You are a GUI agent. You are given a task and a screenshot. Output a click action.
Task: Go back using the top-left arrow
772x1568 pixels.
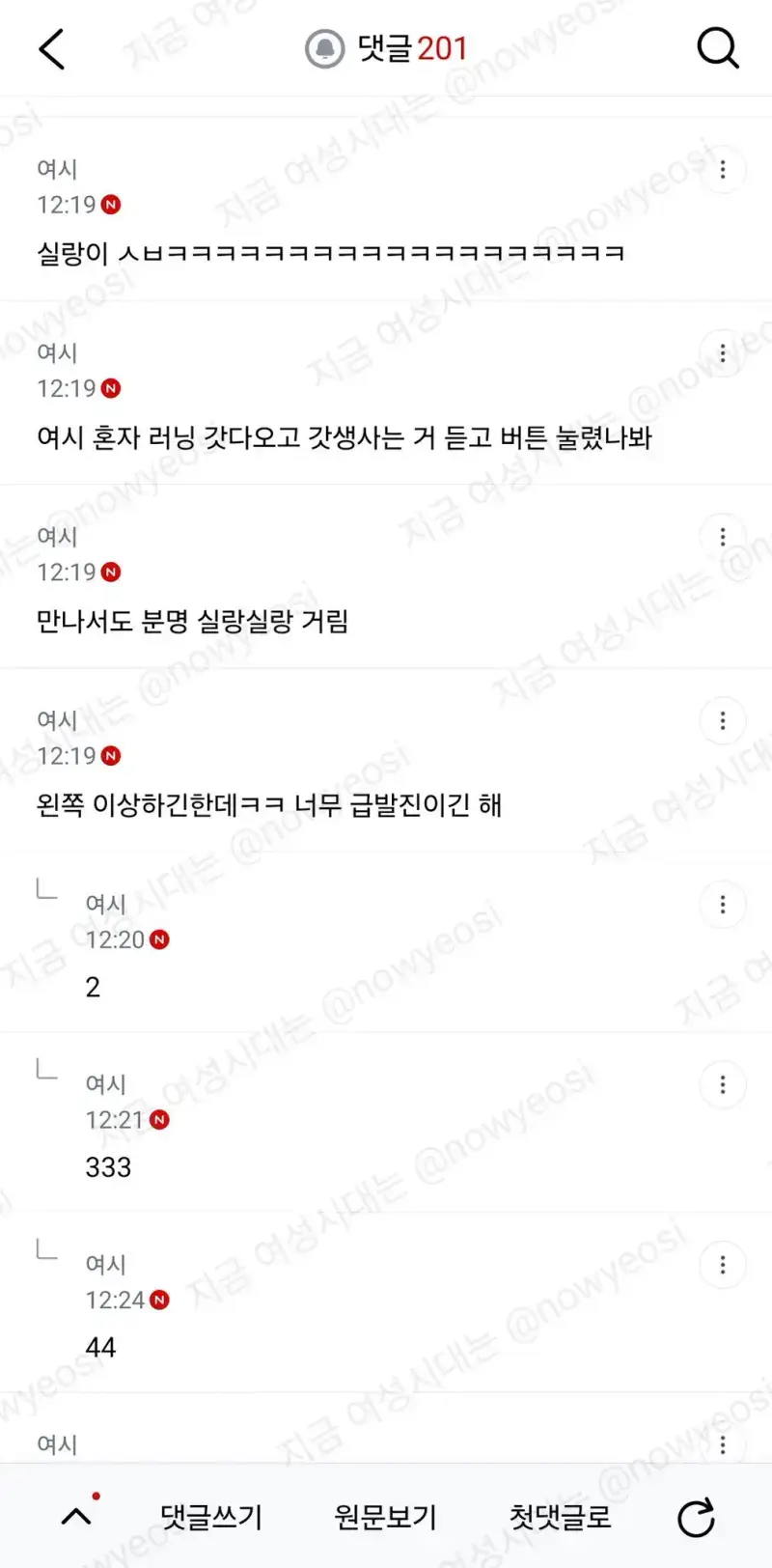coord(51,48)
